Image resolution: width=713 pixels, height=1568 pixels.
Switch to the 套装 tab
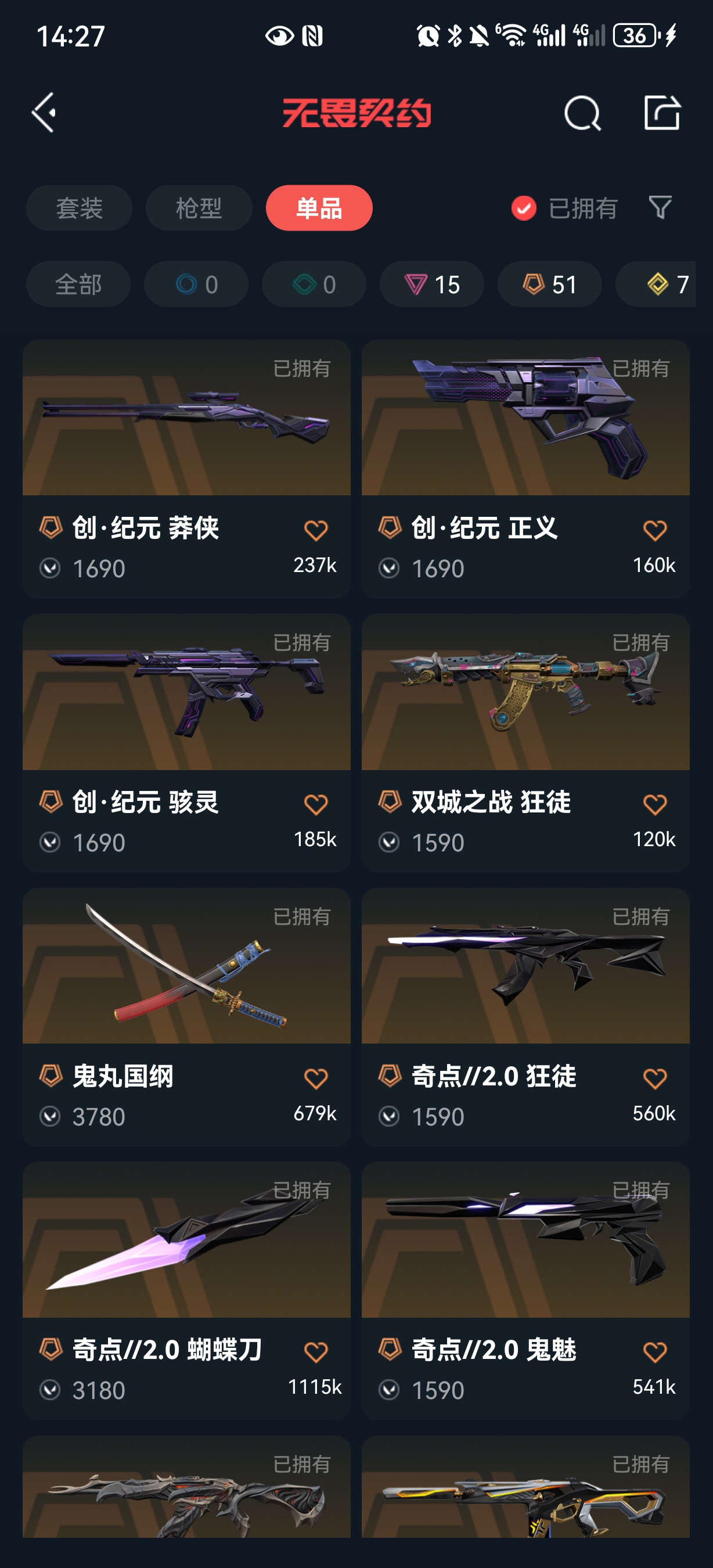point(79,208)
